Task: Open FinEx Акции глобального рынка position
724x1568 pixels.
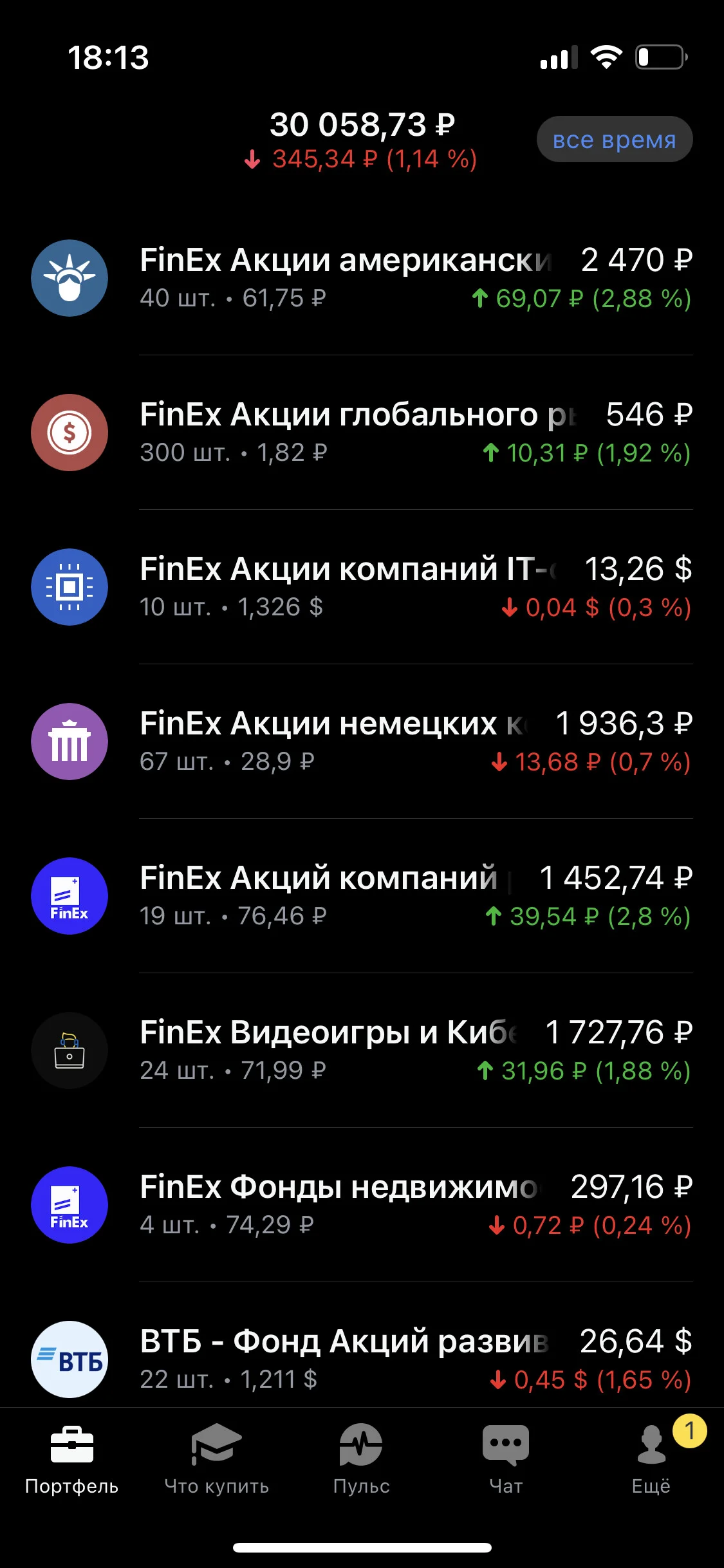Action: pyautogui.click(x=362, y=433)
